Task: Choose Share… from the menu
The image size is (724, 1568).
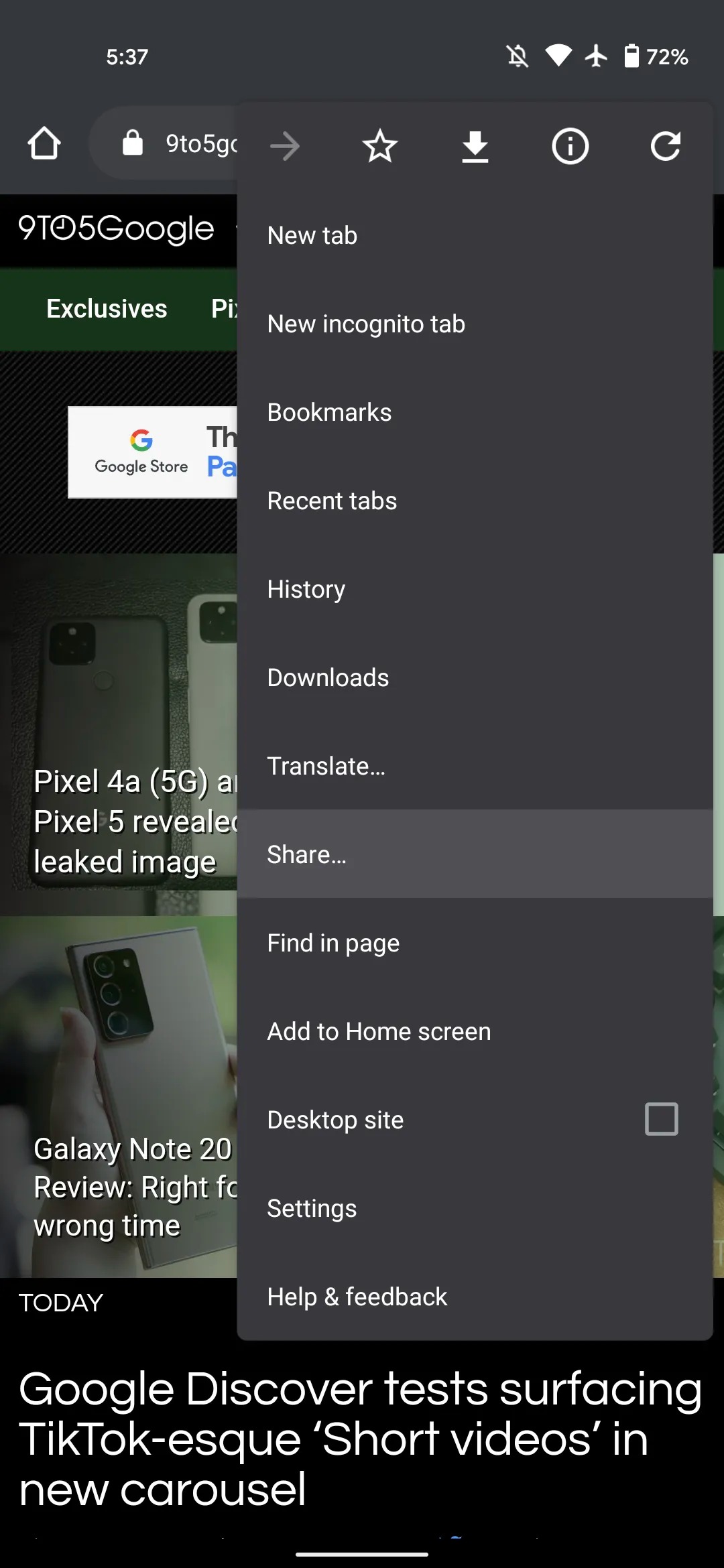Action: [475, 854]
